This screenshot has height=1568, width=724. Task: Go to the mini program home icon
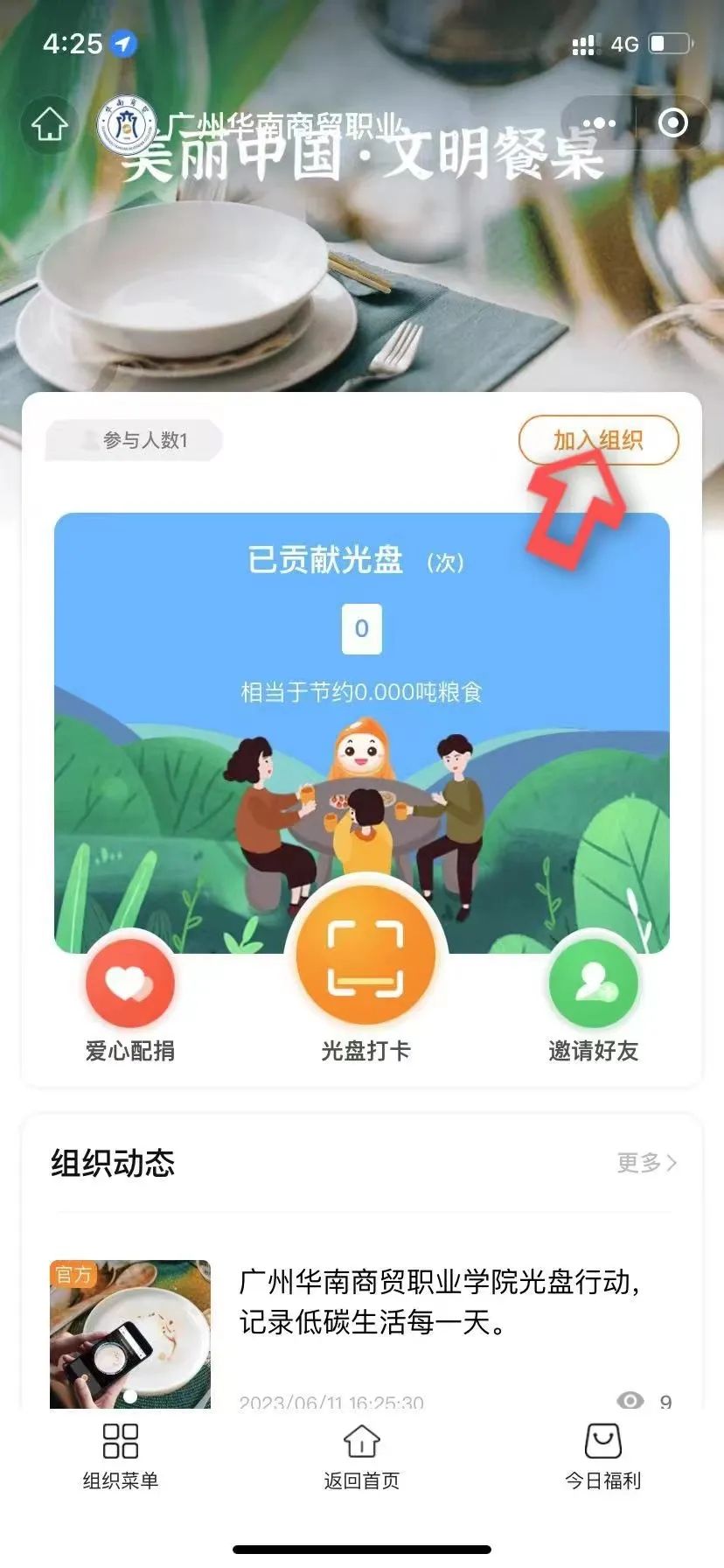click(50, 124)
